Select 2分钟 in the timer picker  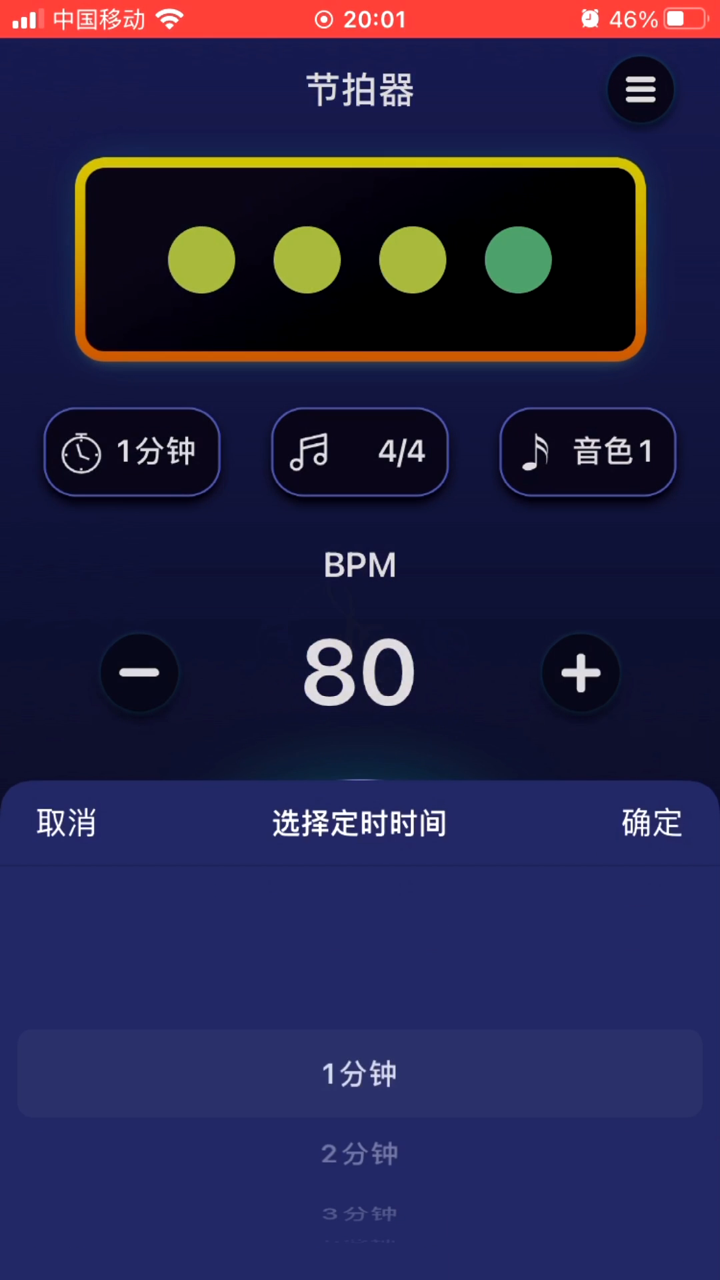[359, 1153]
